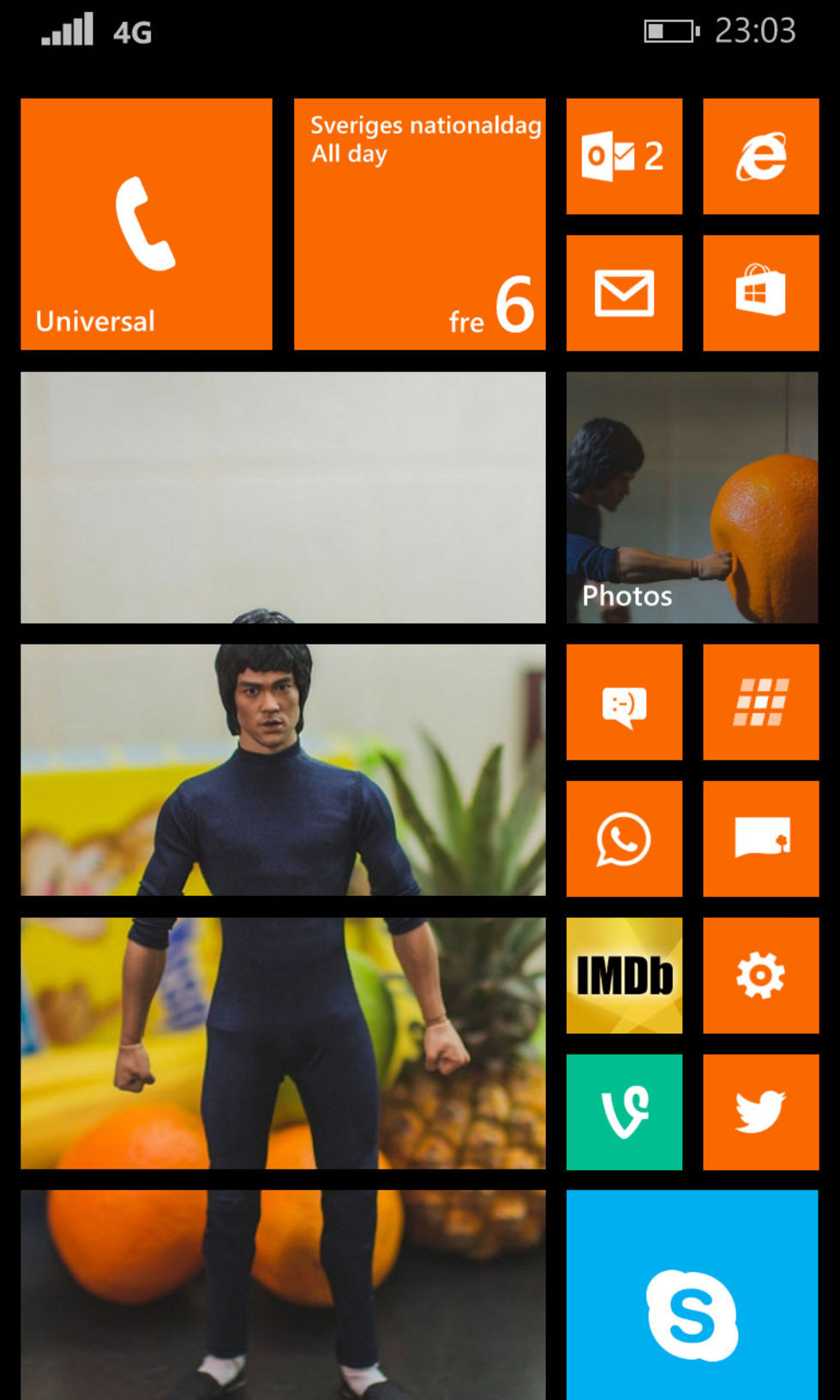Open the orange grid app tile

(x=760, y=702)
